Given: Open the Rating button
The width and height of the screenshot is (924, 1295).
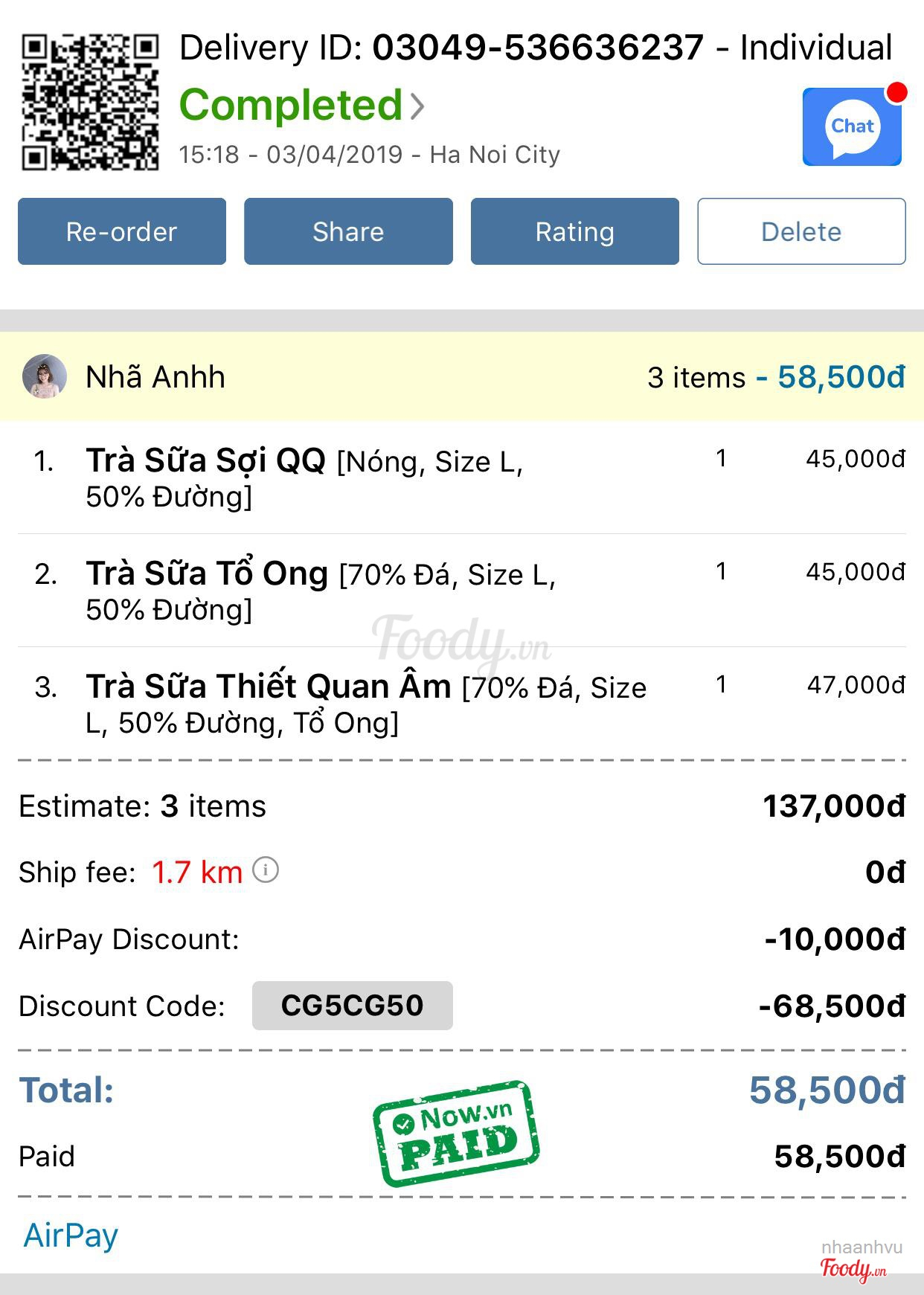Looking at the screenshot, I should [574, 231].
